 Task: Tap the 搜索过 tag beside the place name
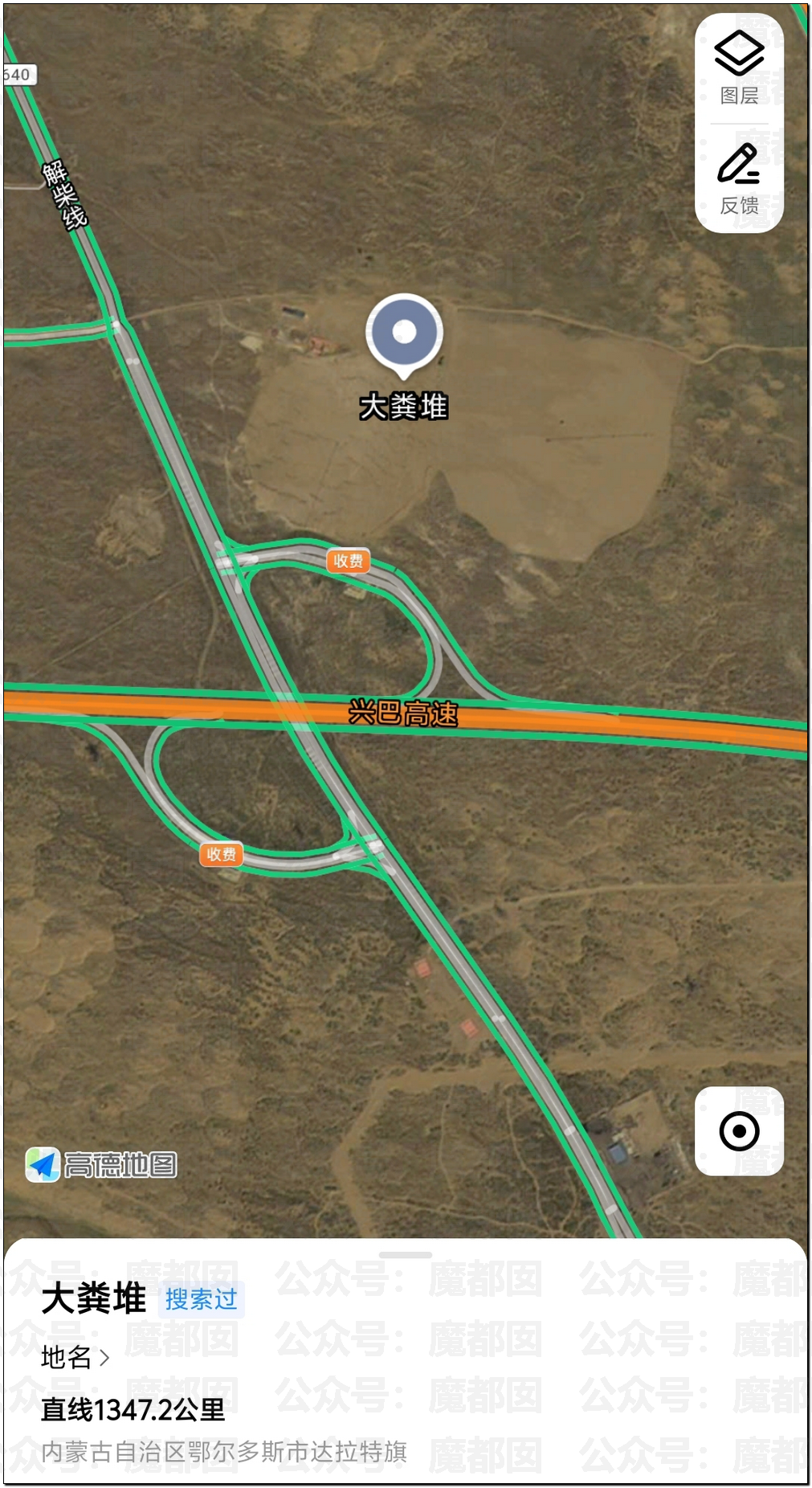pyautogui.click(x=202, y=1299)
